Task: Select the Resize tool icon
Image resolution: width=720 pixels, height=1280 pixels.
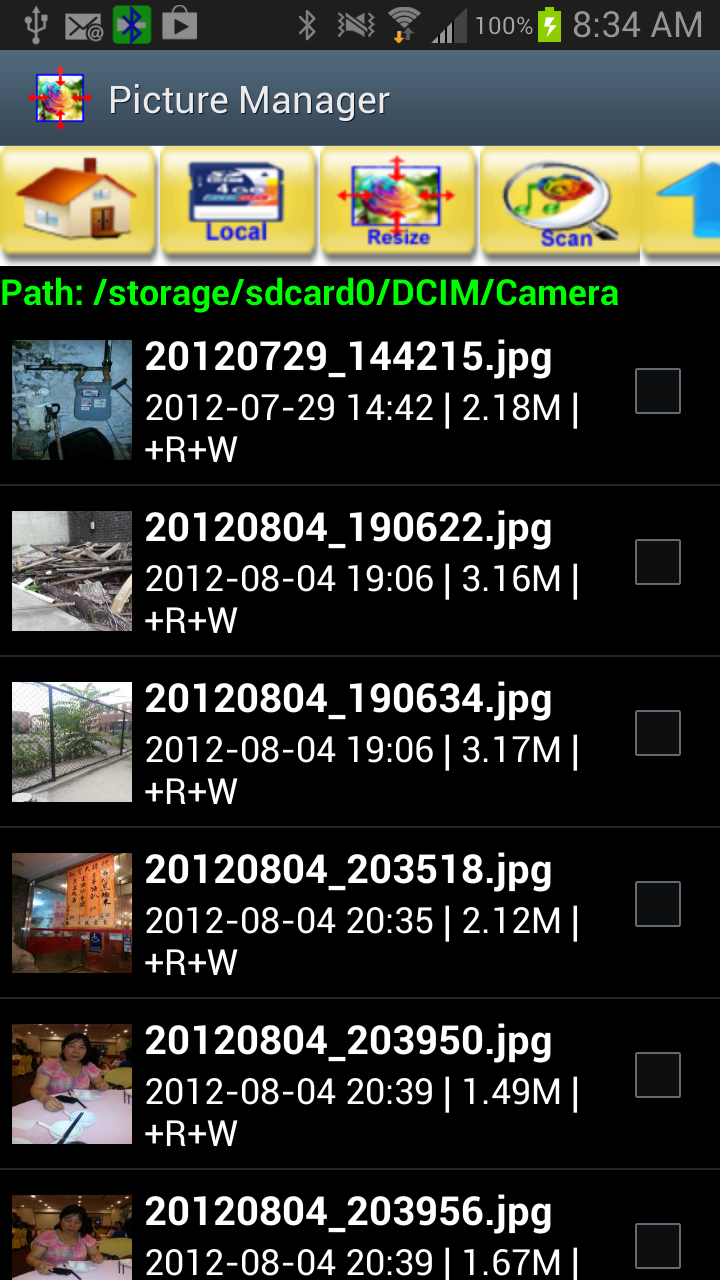Action: click(398, 200)
